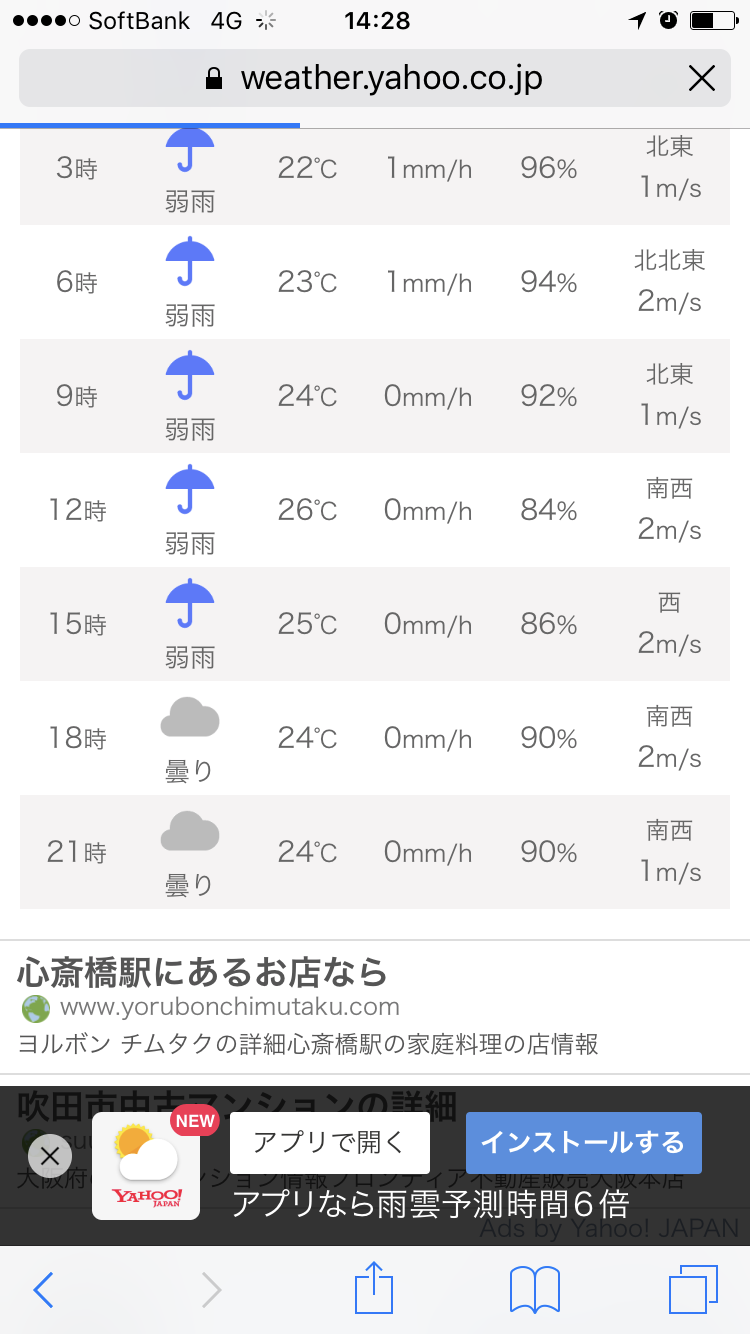
Task: Stop loading the page with the X
Action: (x=702, y=79)
